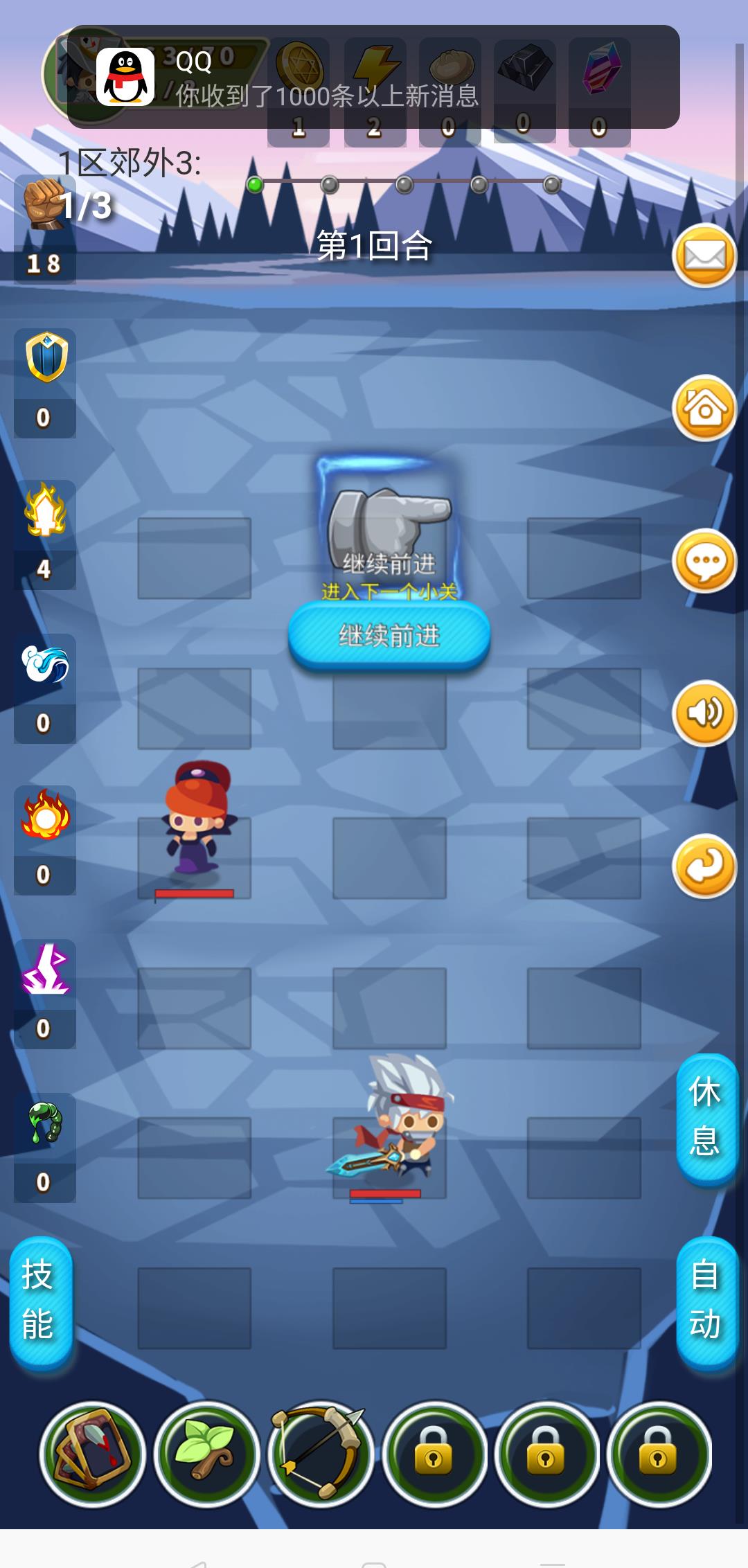Select the bow and arrow skill
Image resolution: width=748 pixels, height=1568 pixels.
[320, 1453]
